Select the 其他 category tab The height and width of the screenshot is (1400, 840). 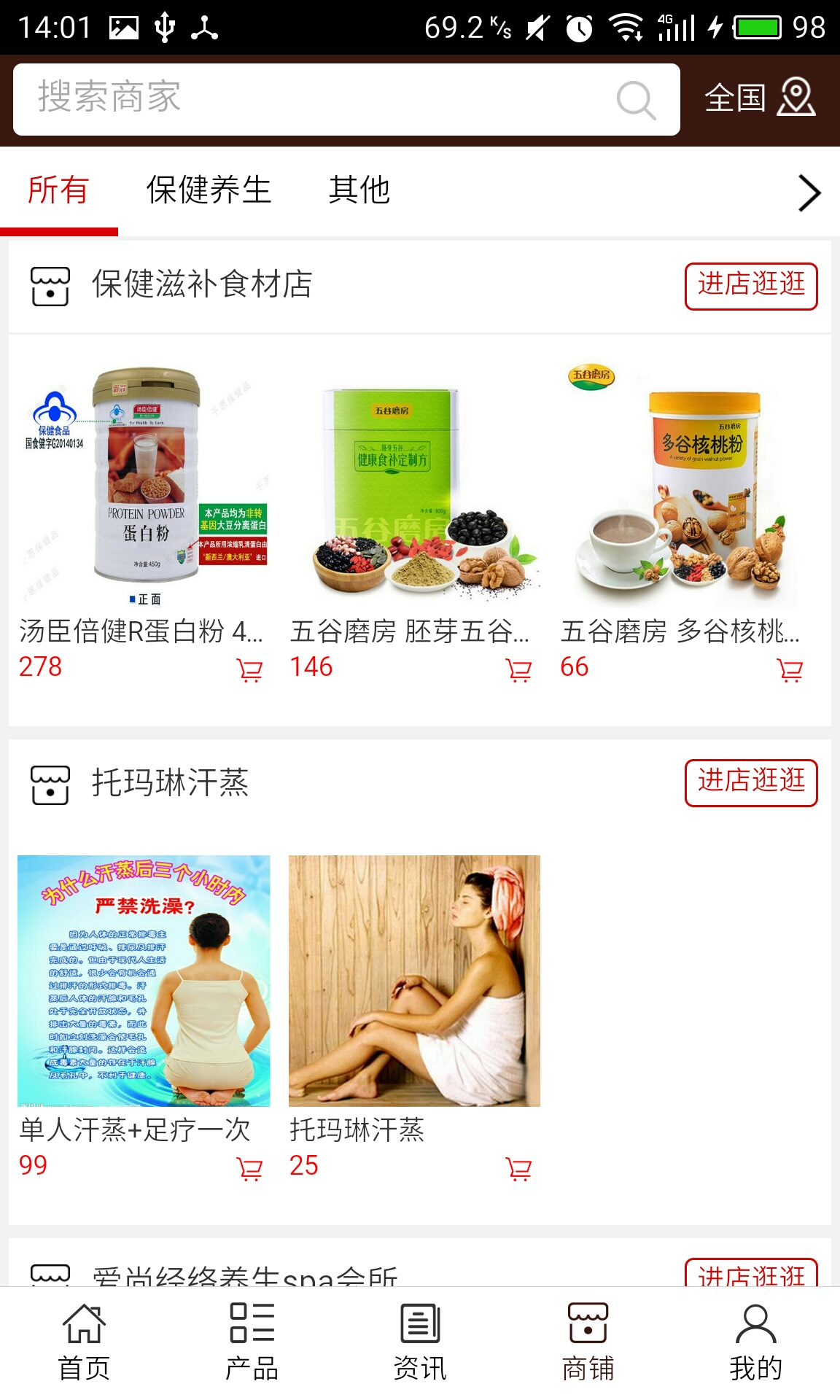point(359,190)
